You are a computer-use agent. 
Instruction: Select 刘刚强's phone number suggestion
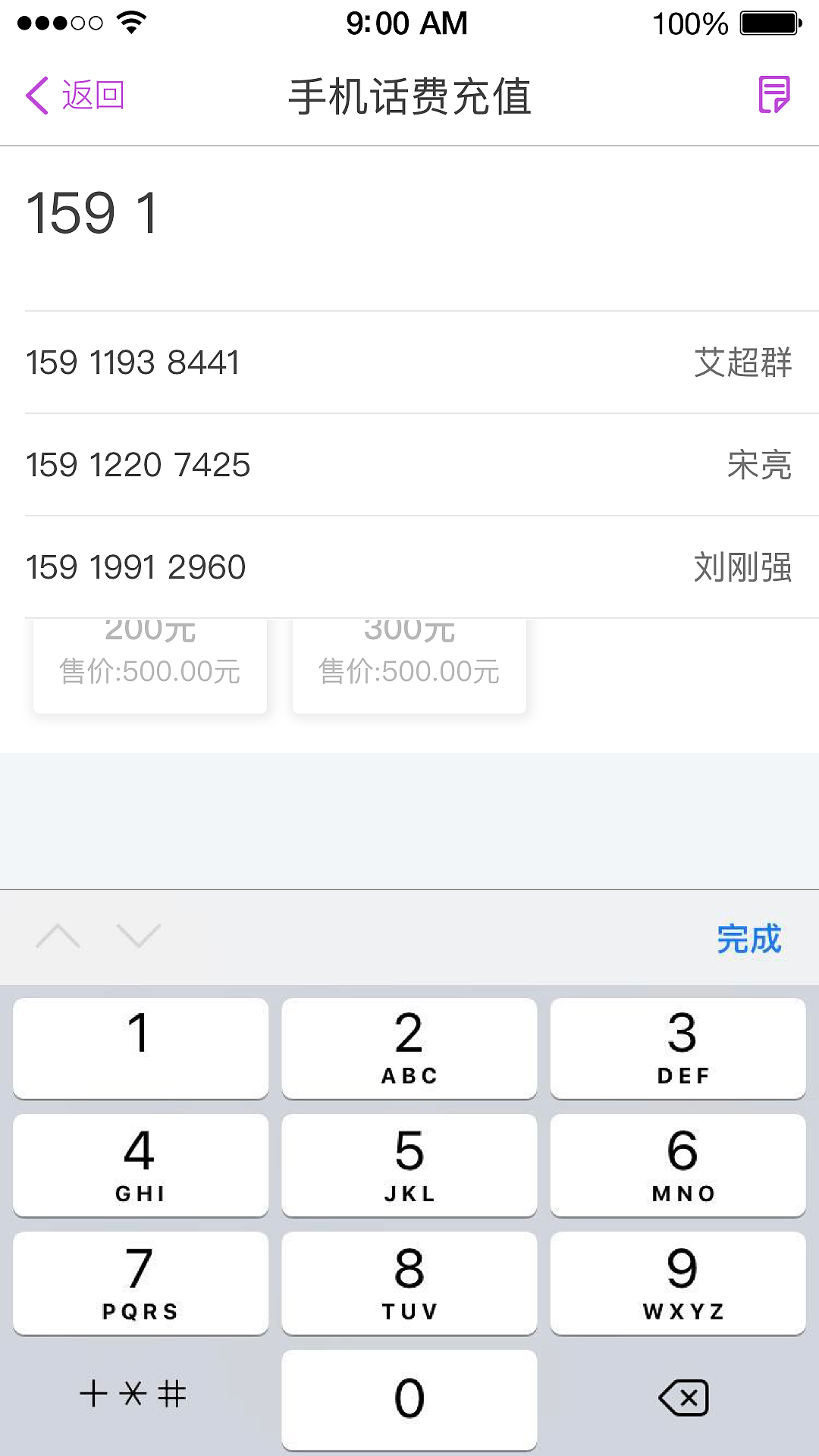pyautogui.click(x=409, y=566)
